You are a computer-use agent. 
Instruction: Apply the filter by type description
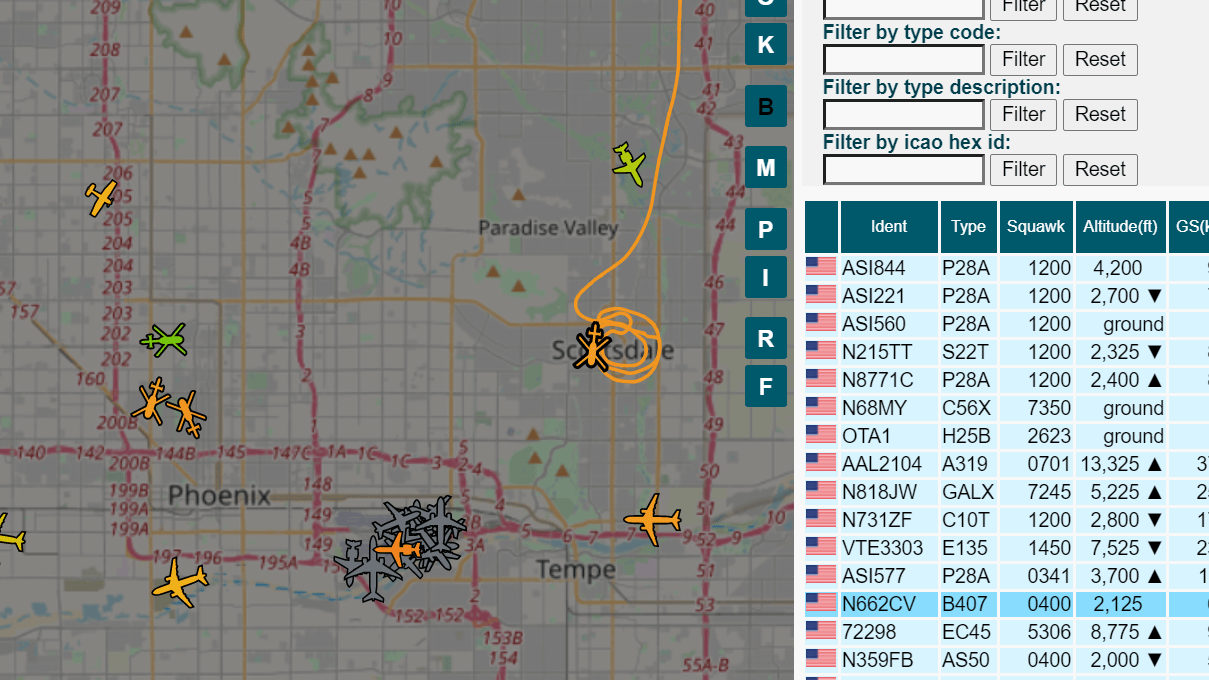(x=1023, y=114)
